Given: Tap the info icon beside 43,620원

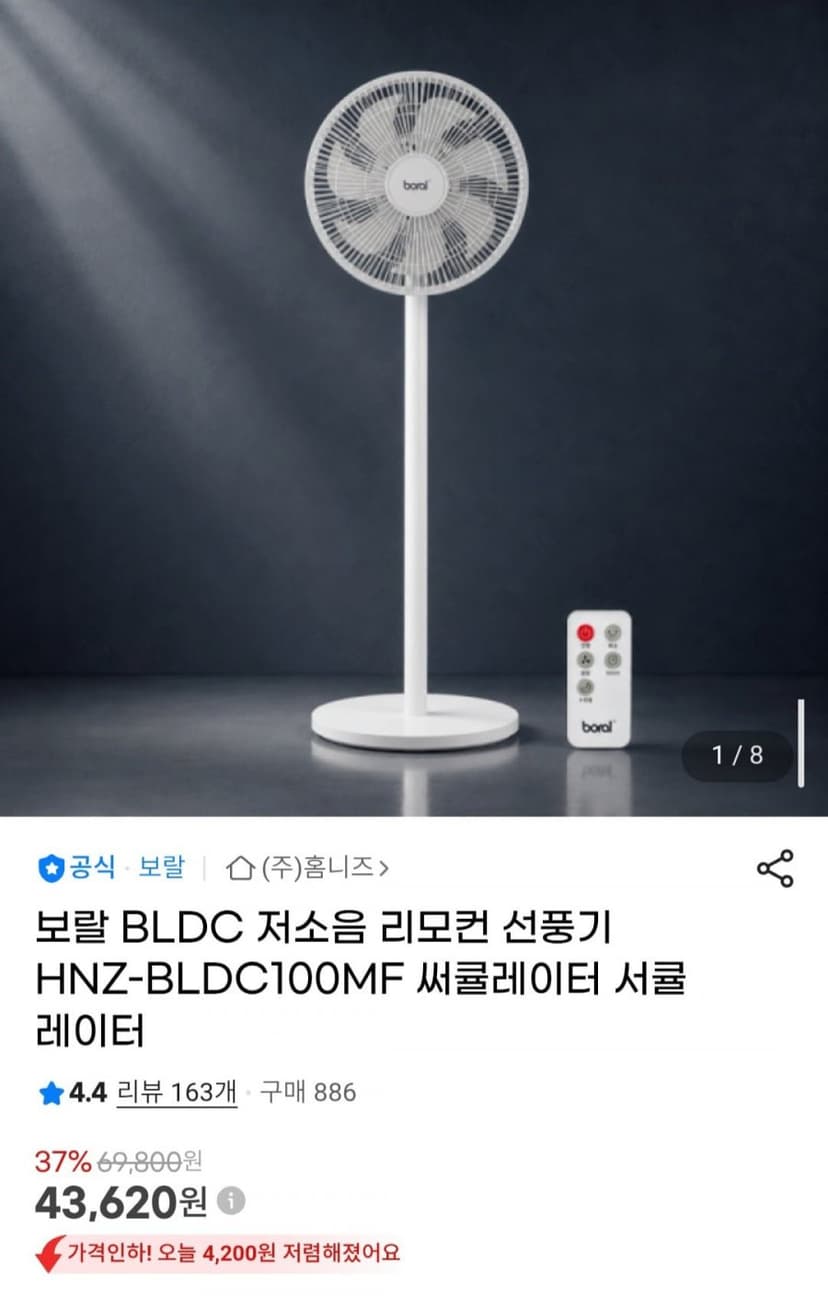Looking at the screenshot, I should pyautogui.click(x=231, y=1199).
